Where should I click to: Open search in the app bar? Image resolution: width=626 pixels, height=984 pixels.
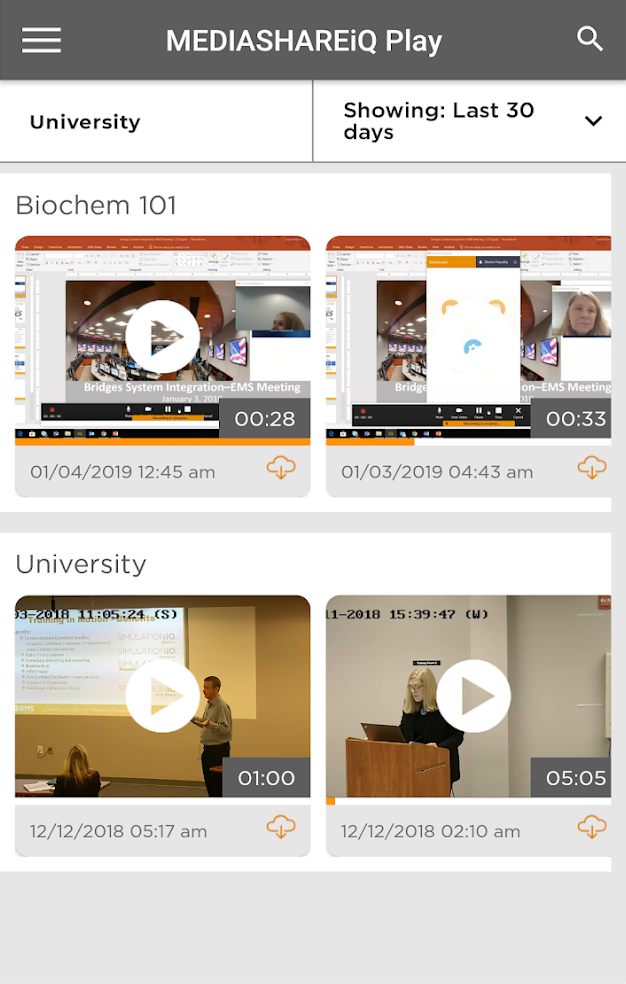[590, 39]
